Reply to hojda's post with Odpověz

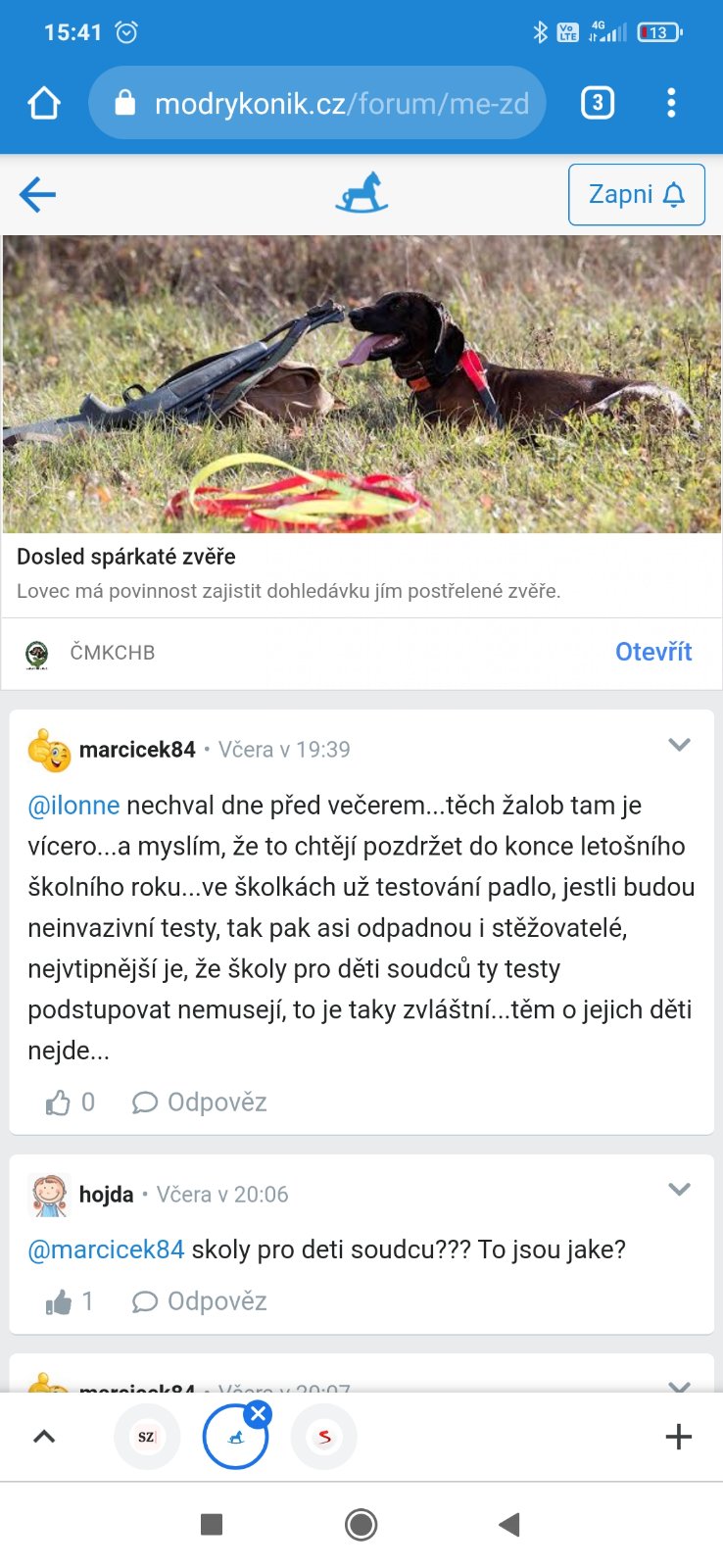click(x=200, y=1301)
